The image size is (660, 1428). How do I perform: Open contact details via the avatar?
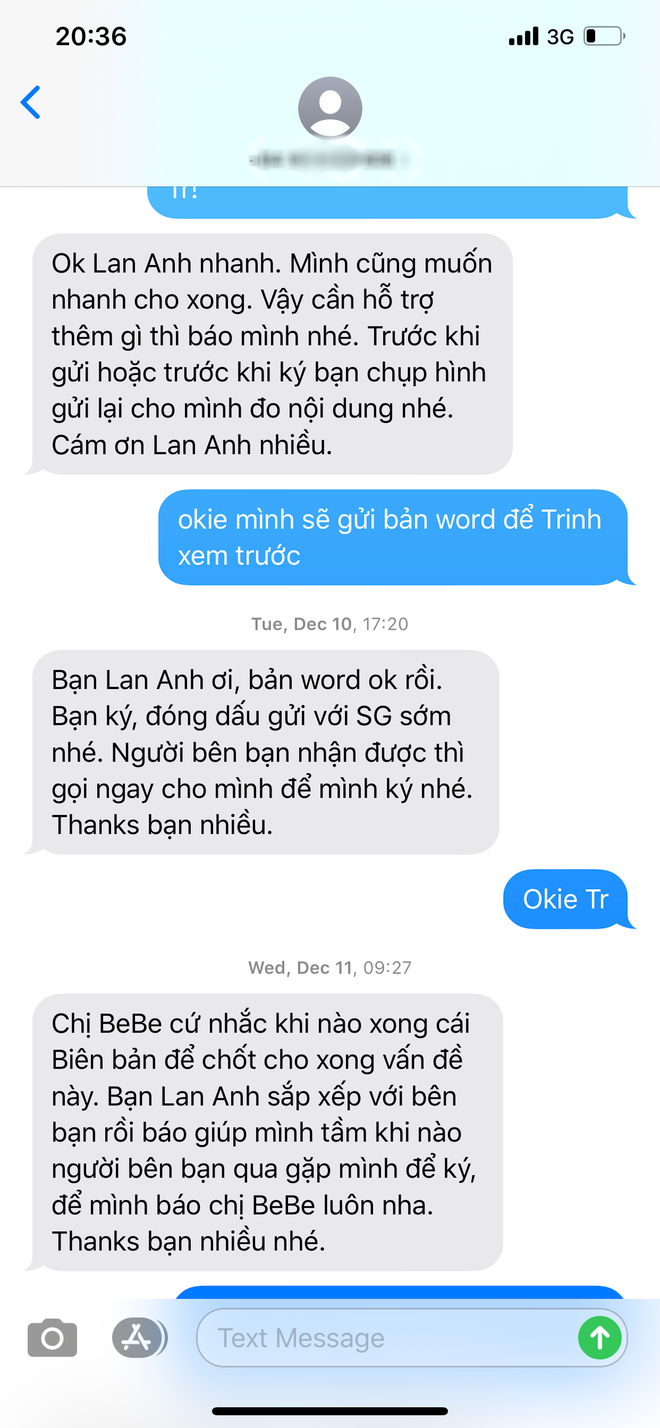329,107
